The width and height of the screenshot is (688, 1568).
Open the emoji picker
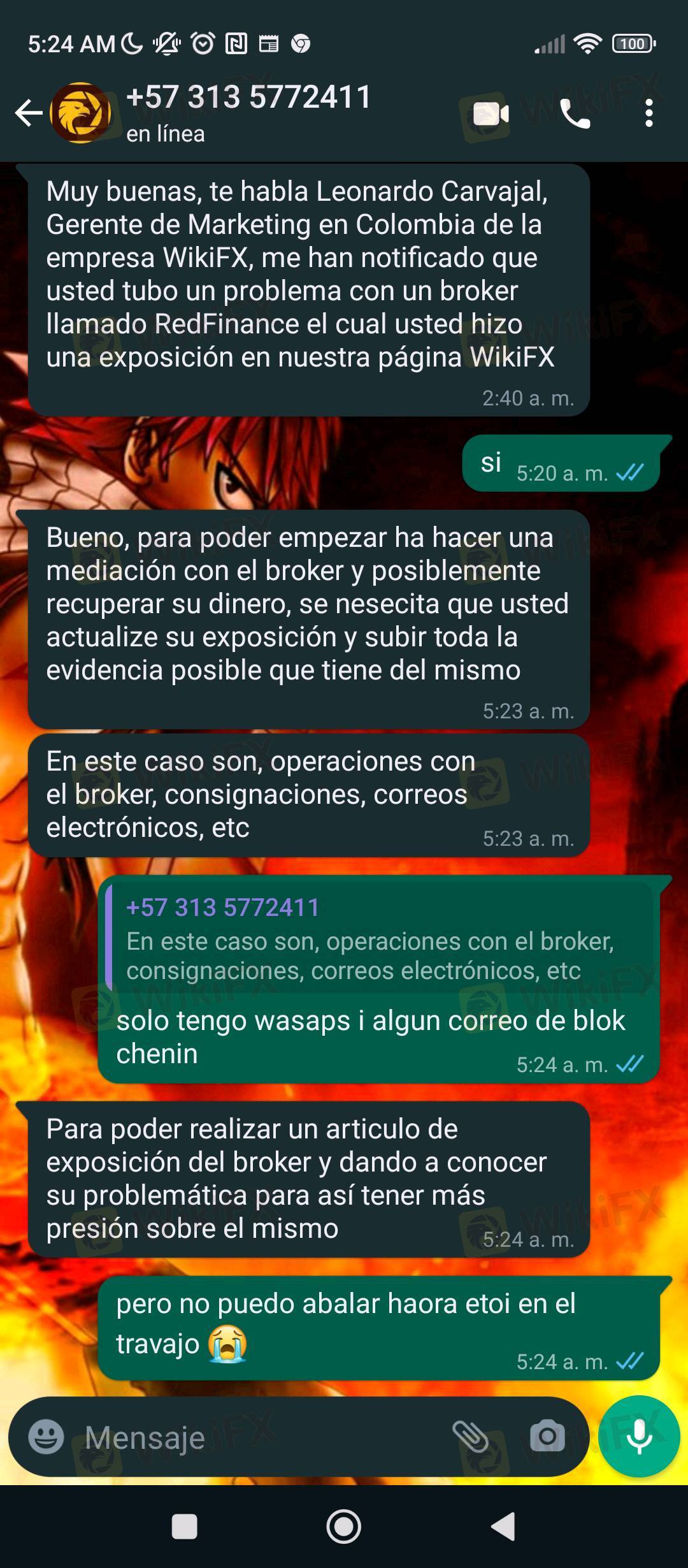click(47, 1437)
